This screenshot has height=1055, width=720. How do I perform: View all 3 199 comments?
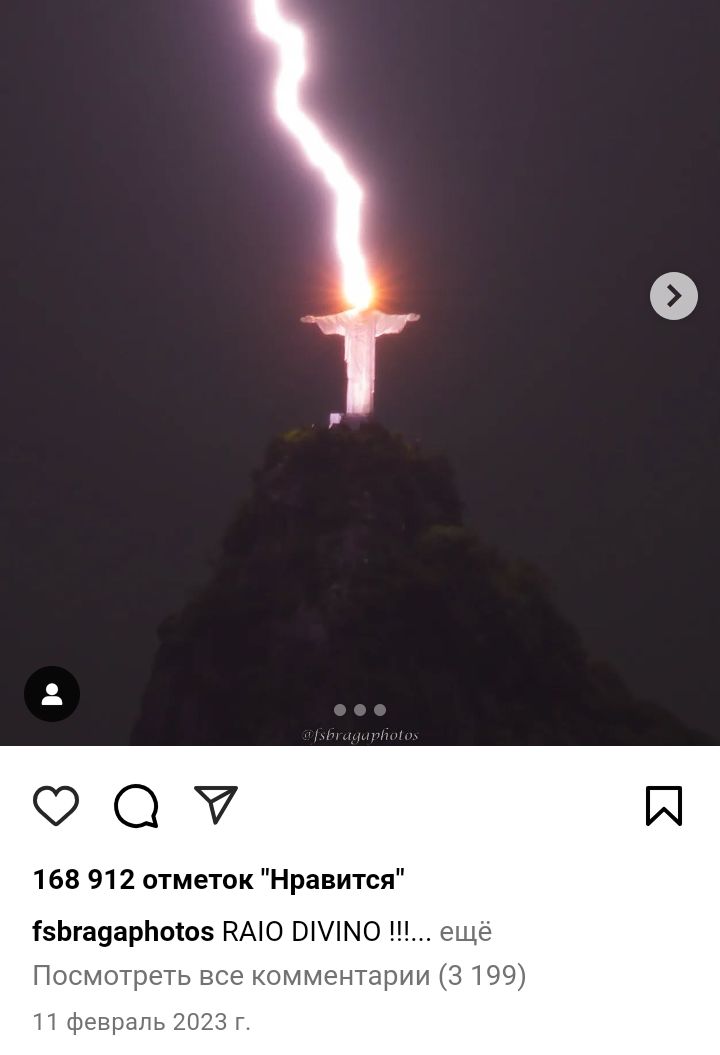279,975
